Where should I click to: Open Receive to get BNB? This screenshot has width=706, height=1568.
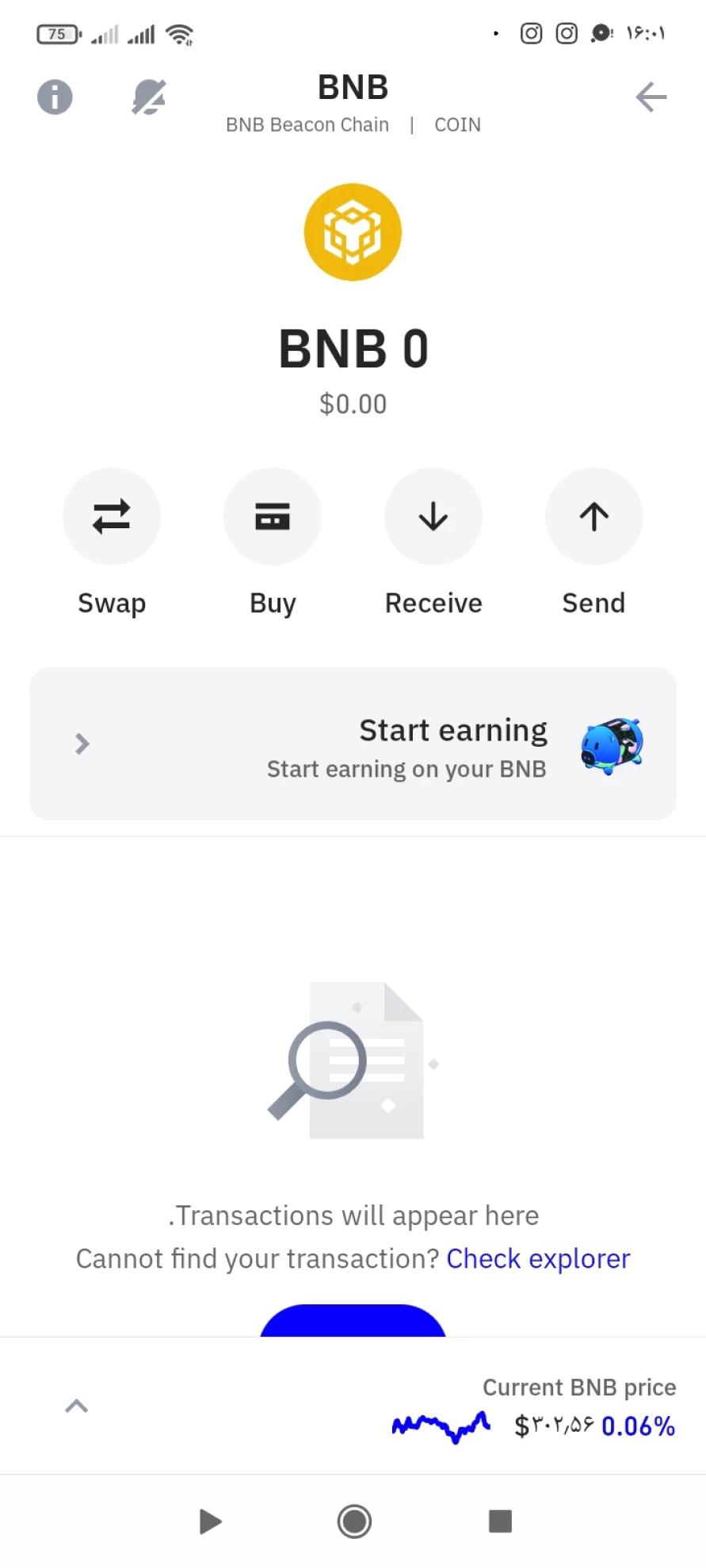[433, 516]
